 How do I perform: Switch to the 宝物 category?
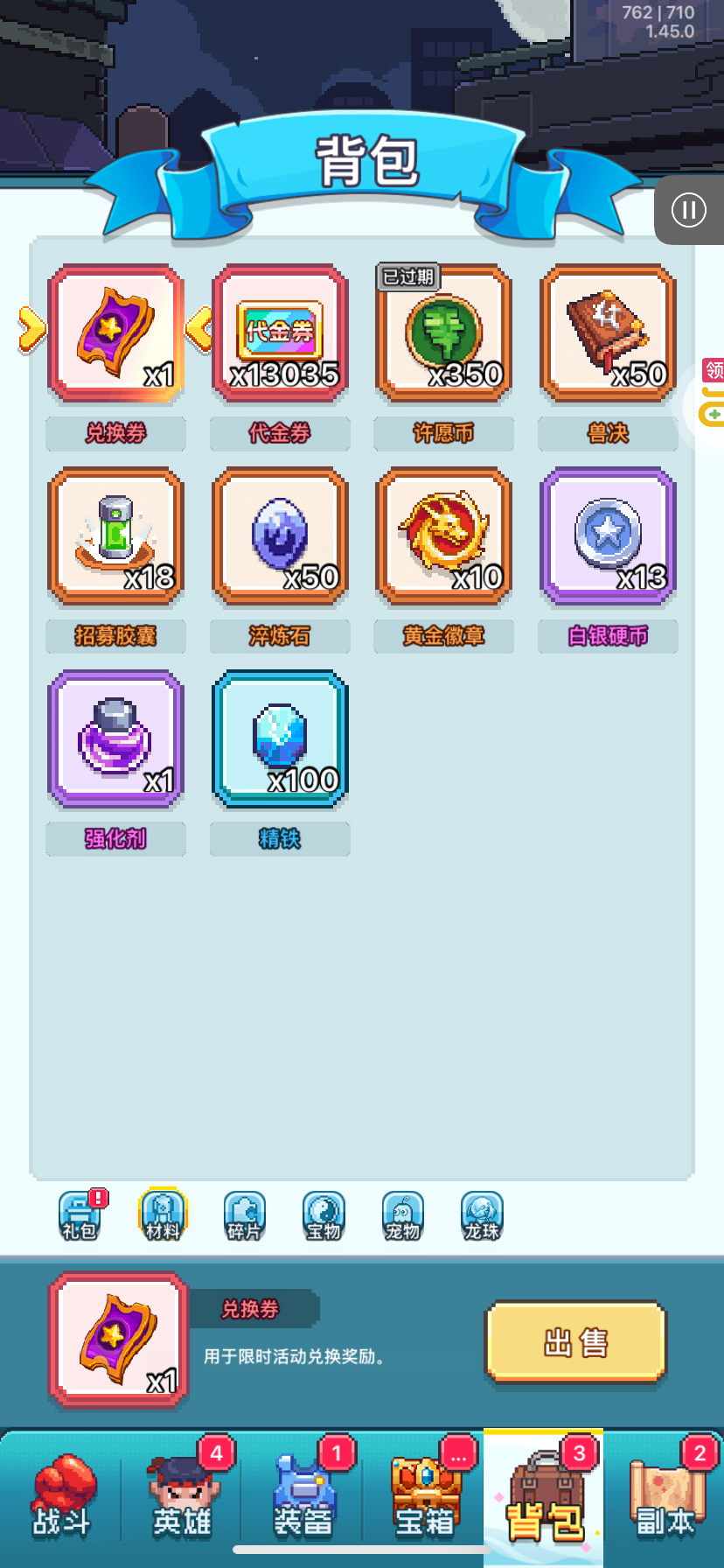click(x=324, y=1215)
